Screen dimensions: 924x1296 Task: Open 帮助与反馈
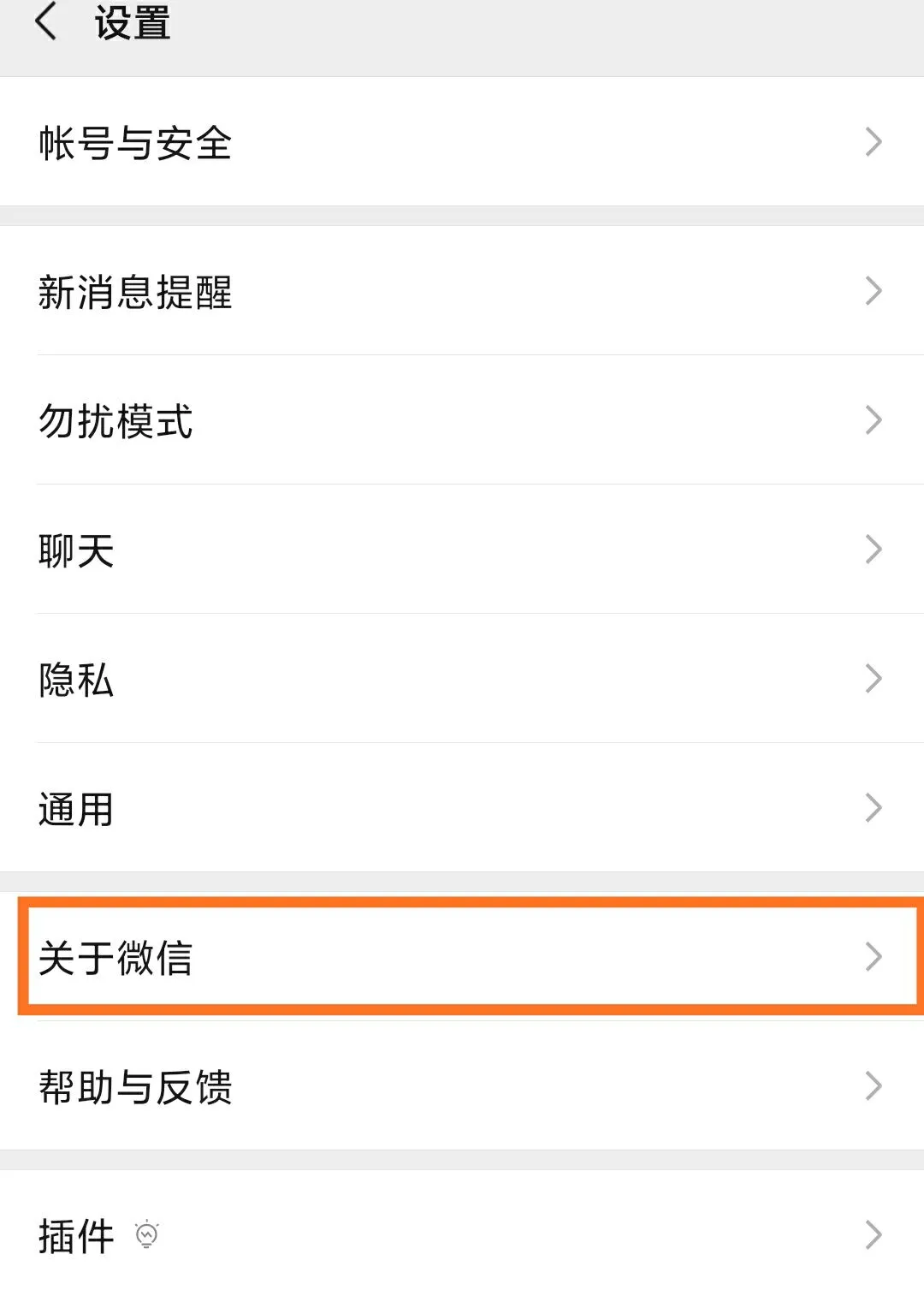[x=462, y=1086]
